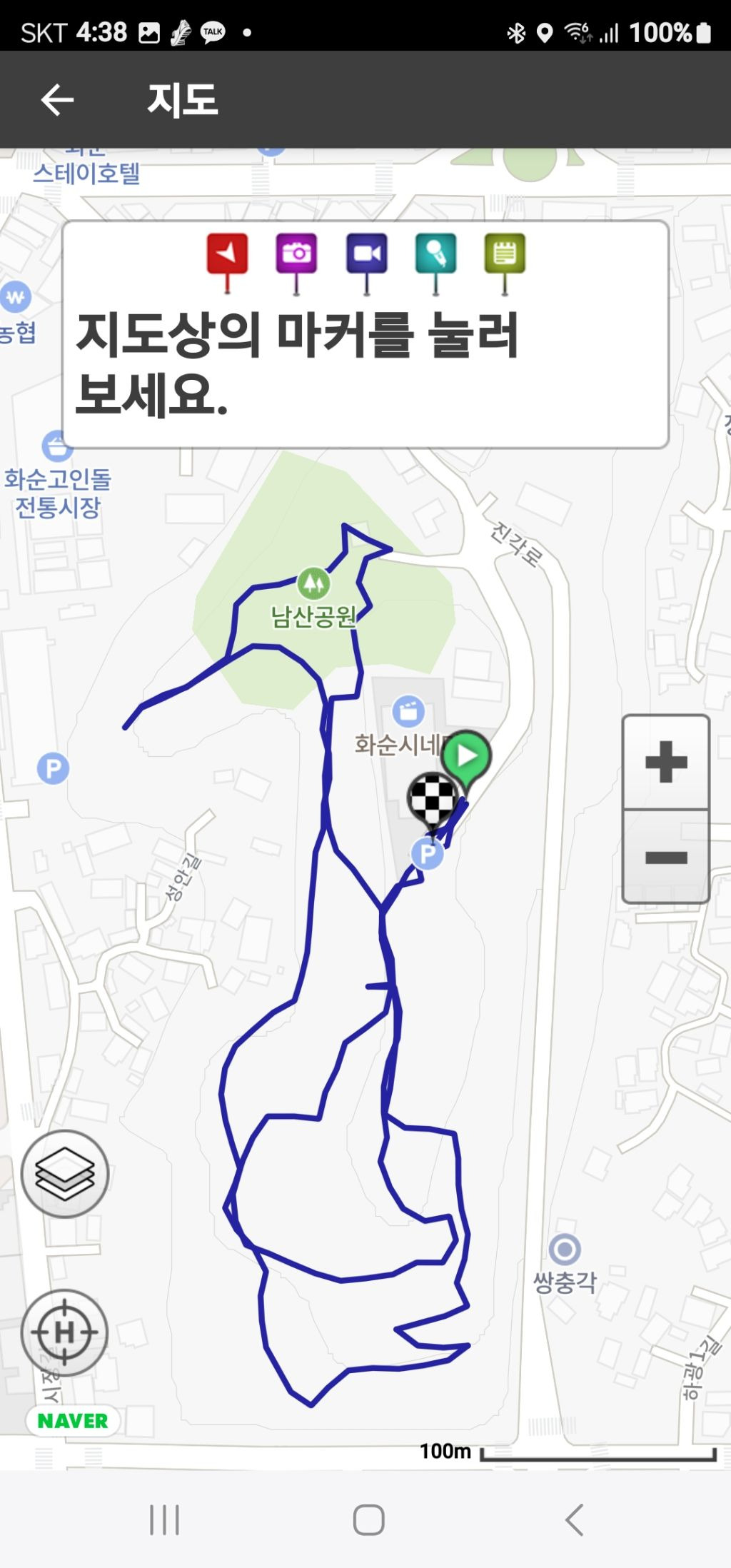Go back using the top arrow
This screenshot has height=1568, width=731.
click(57, 99)
